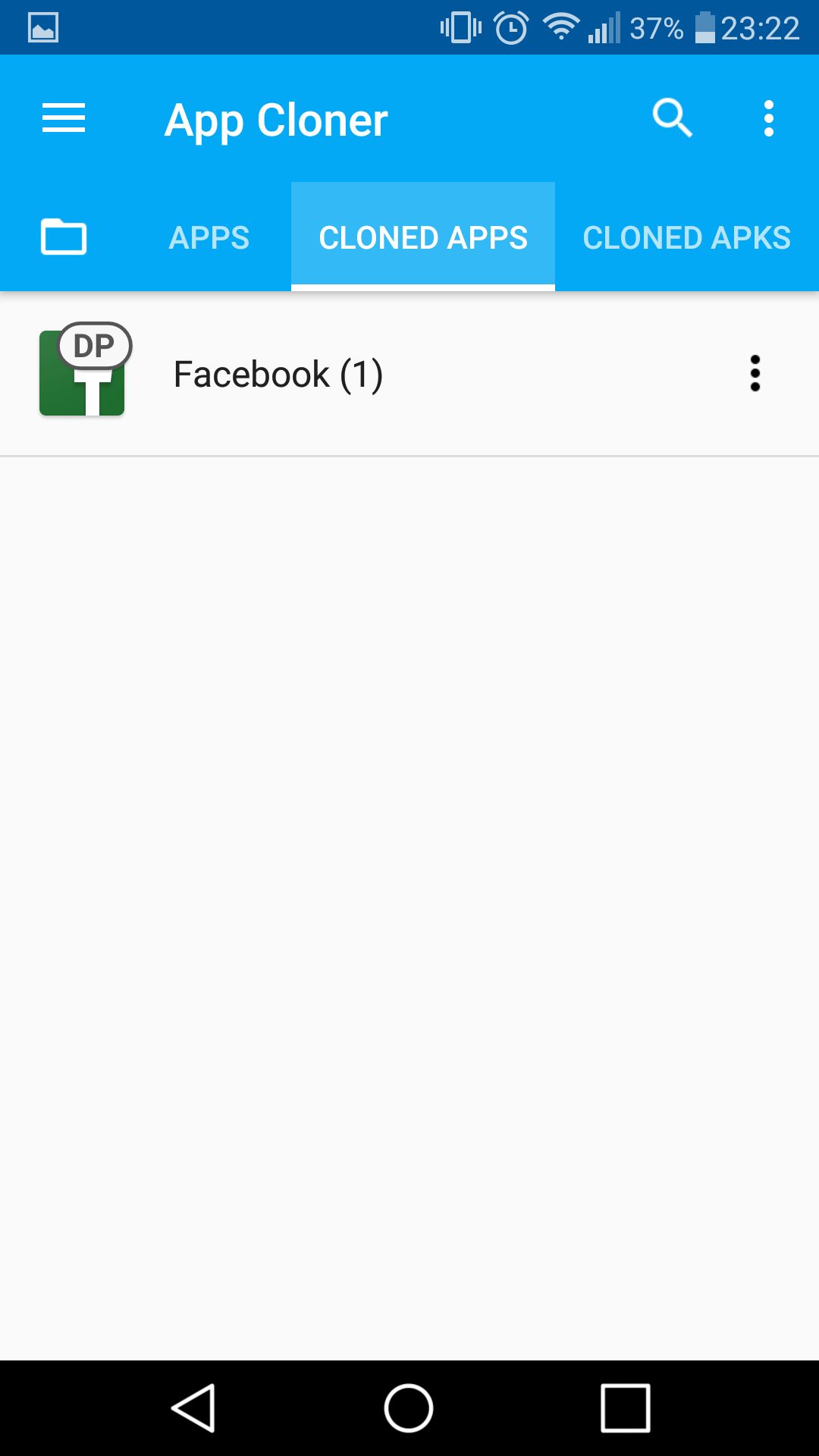819x1456 pixels.
Task: Open the hamburger drawer menu
Action: [x=64, y=118]
